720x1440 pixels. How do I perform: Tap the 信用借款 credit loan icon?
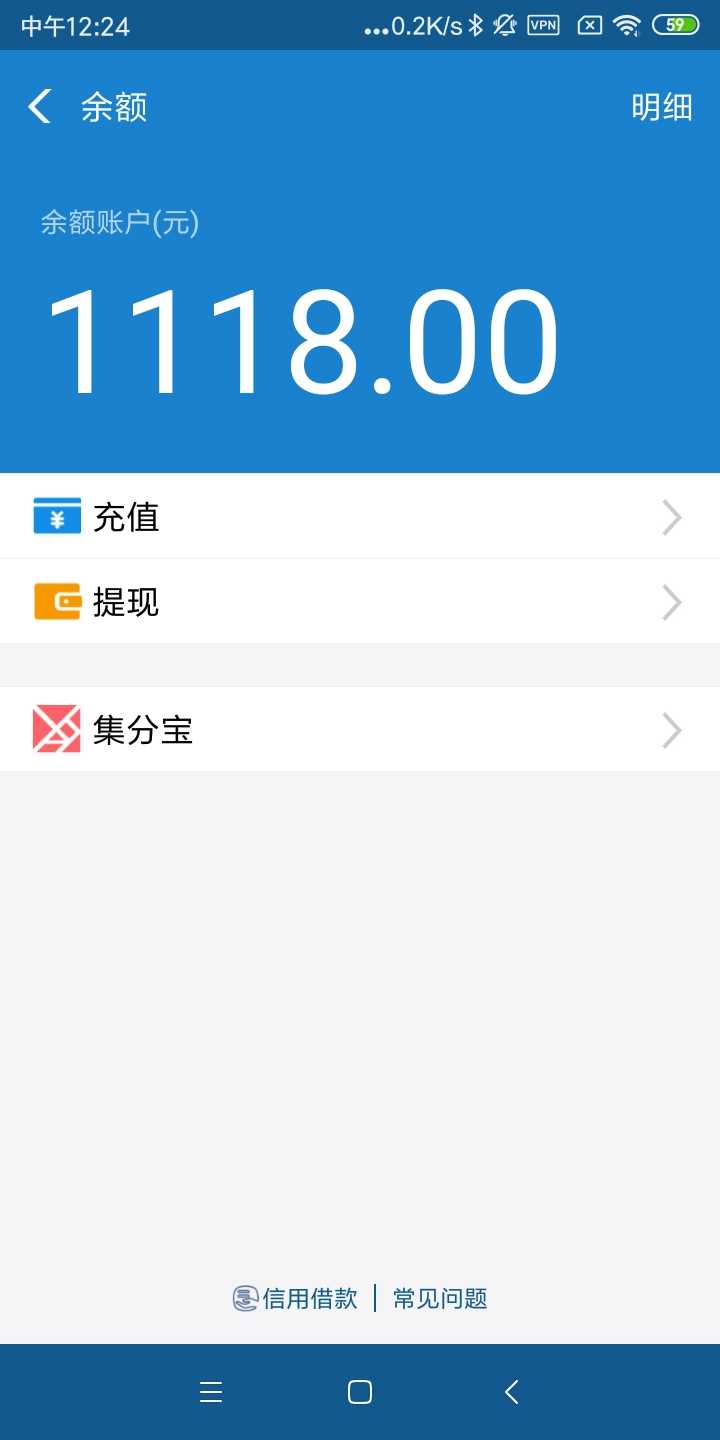245,1298
